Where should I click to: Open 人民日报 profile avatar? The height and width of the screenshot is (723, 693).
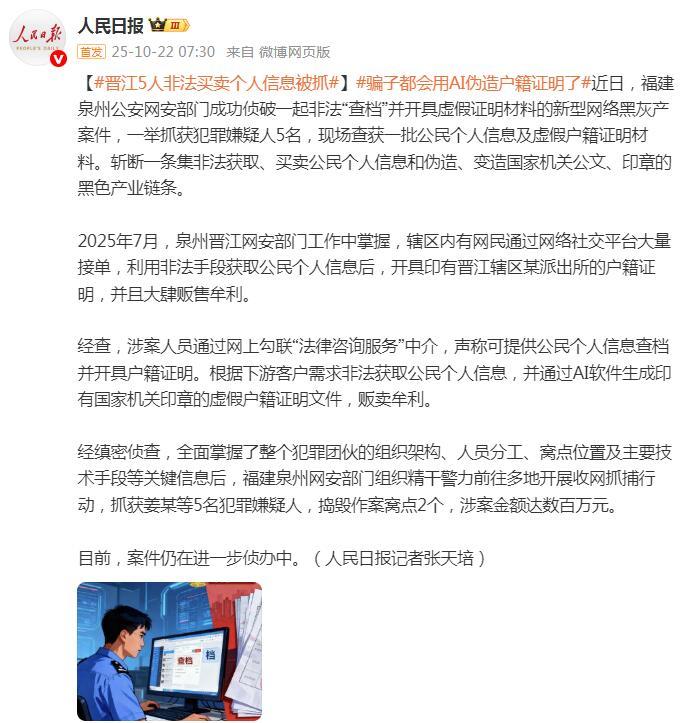pos(38,37)
